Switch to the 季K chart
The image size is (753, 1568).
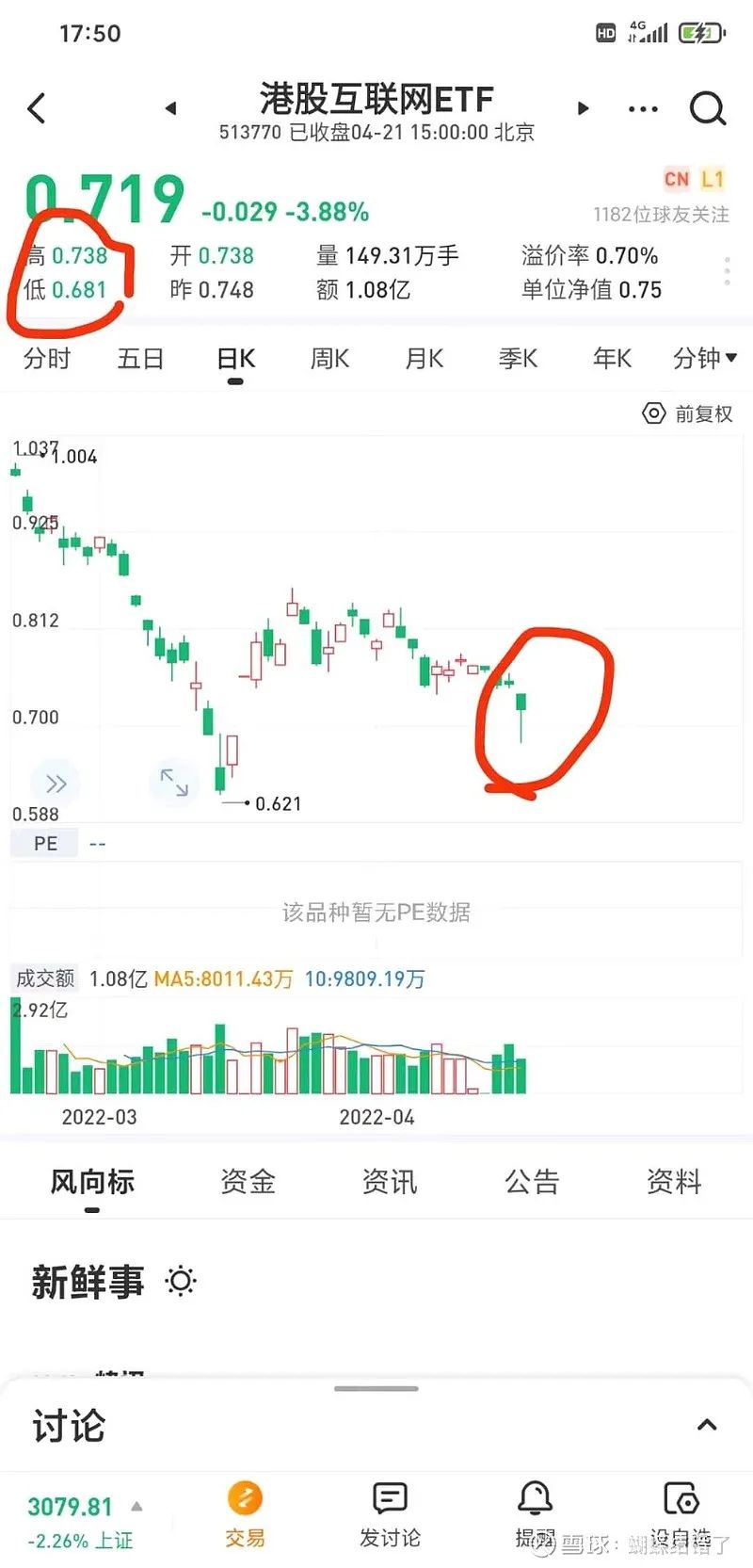518,359
